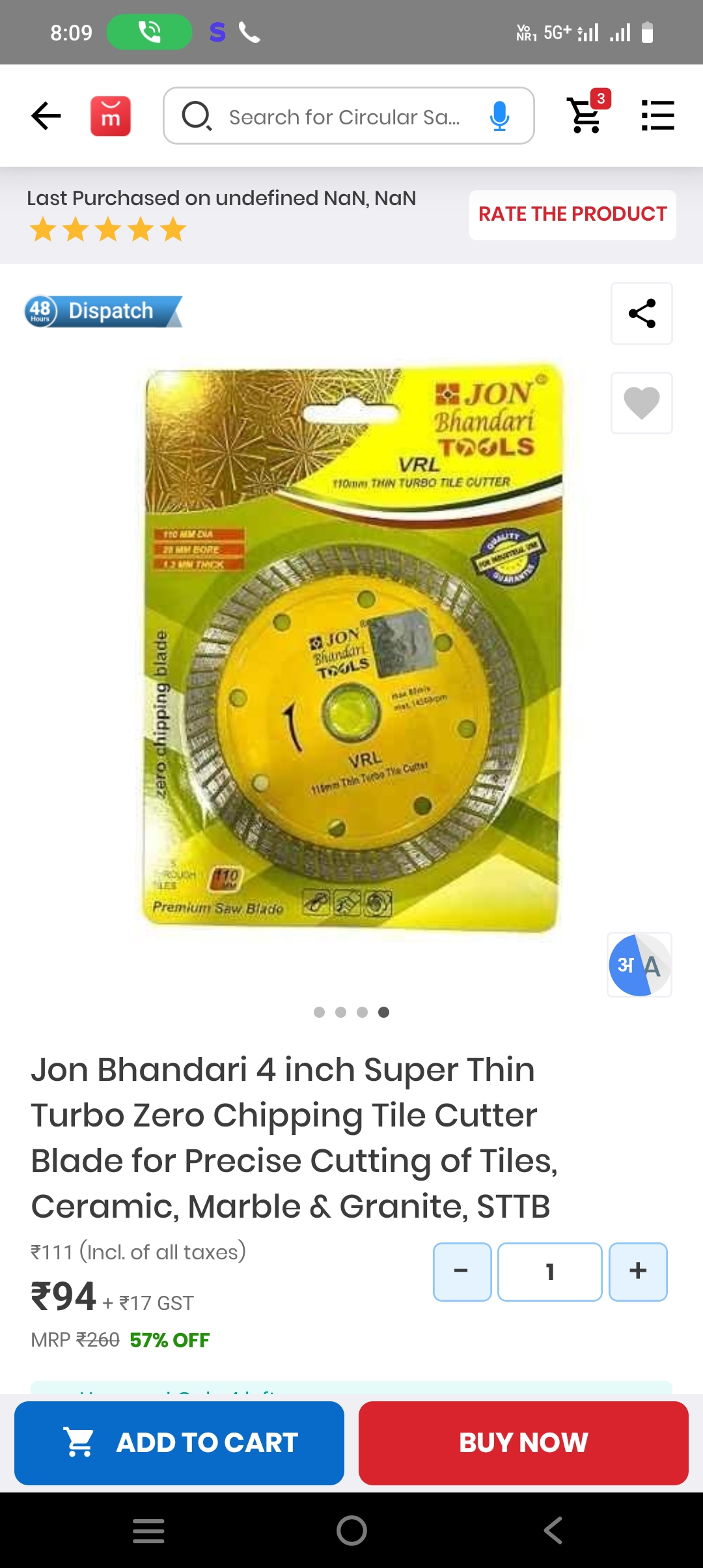Decrease quantity with the minus button
The image size is (703, 1568).
(462, 1271)
